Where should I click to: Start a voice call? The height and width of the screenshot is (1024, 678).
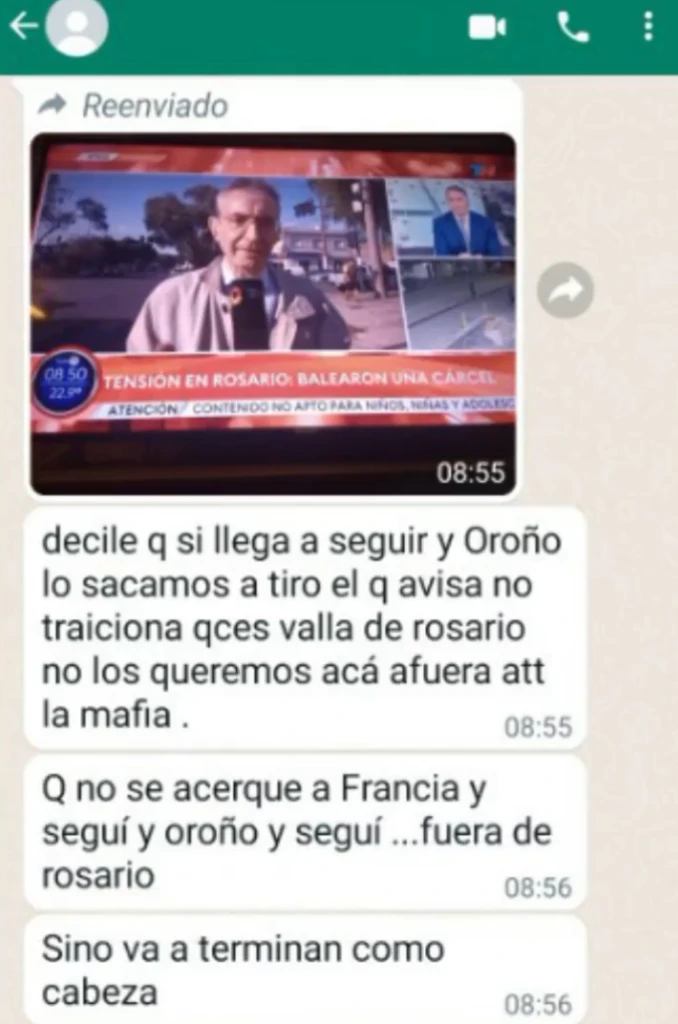click(573, 28)
